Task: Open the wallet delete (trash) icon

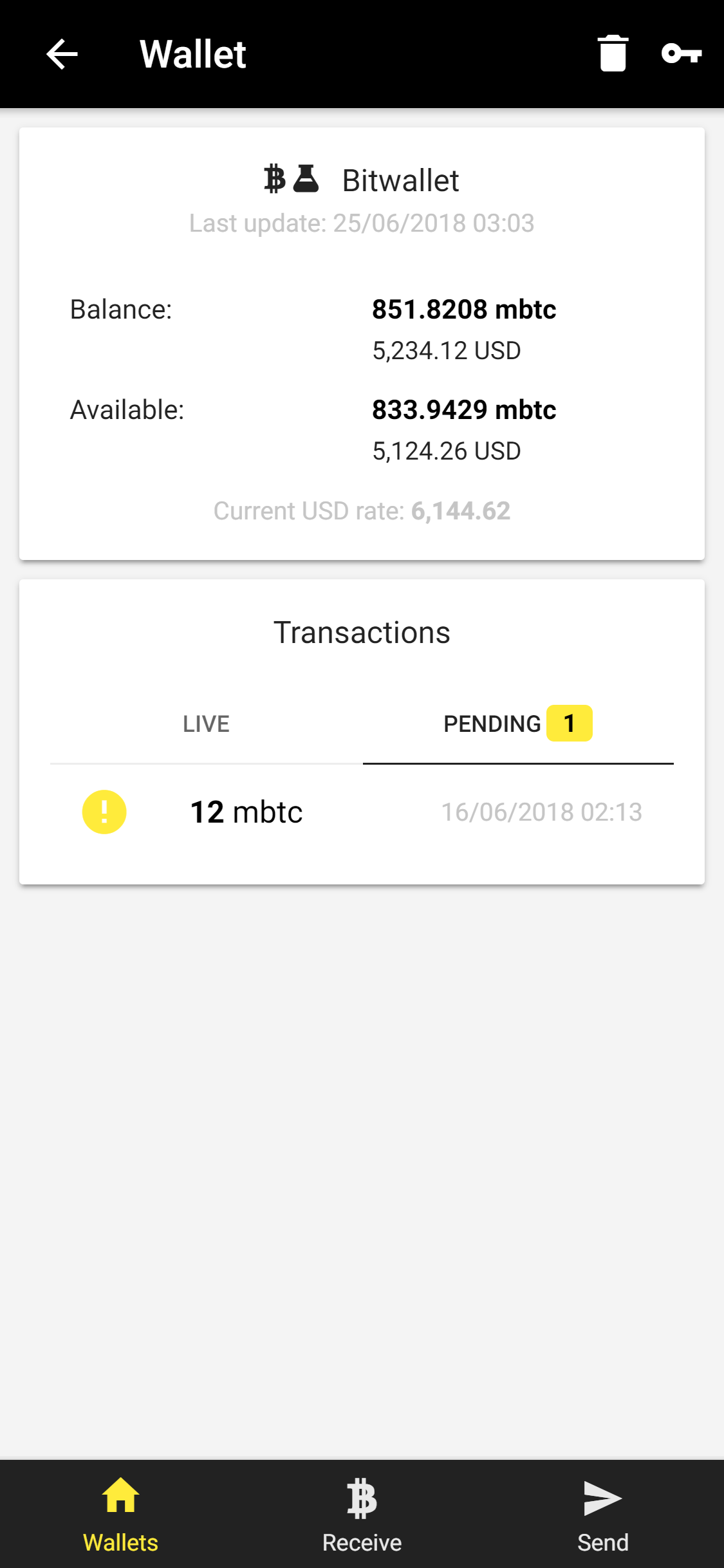Action: pos(612,54)
